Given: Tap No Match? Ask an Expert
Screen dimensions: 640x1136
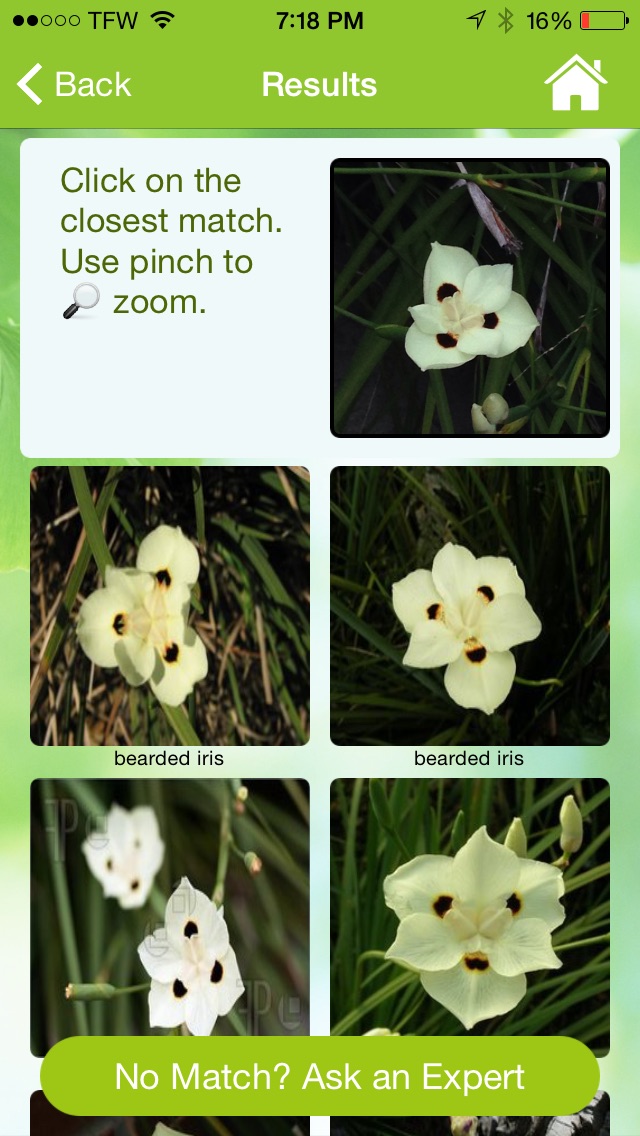Looking at the screenshot, I should tap(320, 1077).
